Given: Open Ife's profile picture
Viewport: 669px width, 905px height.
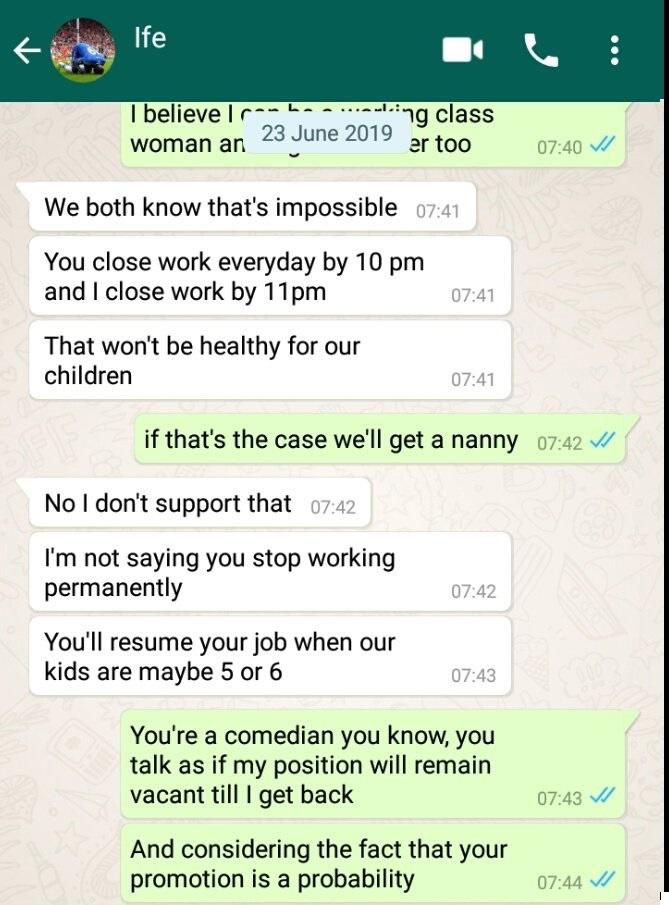Looking at the screenshot, I should click(x=83, y=50).
